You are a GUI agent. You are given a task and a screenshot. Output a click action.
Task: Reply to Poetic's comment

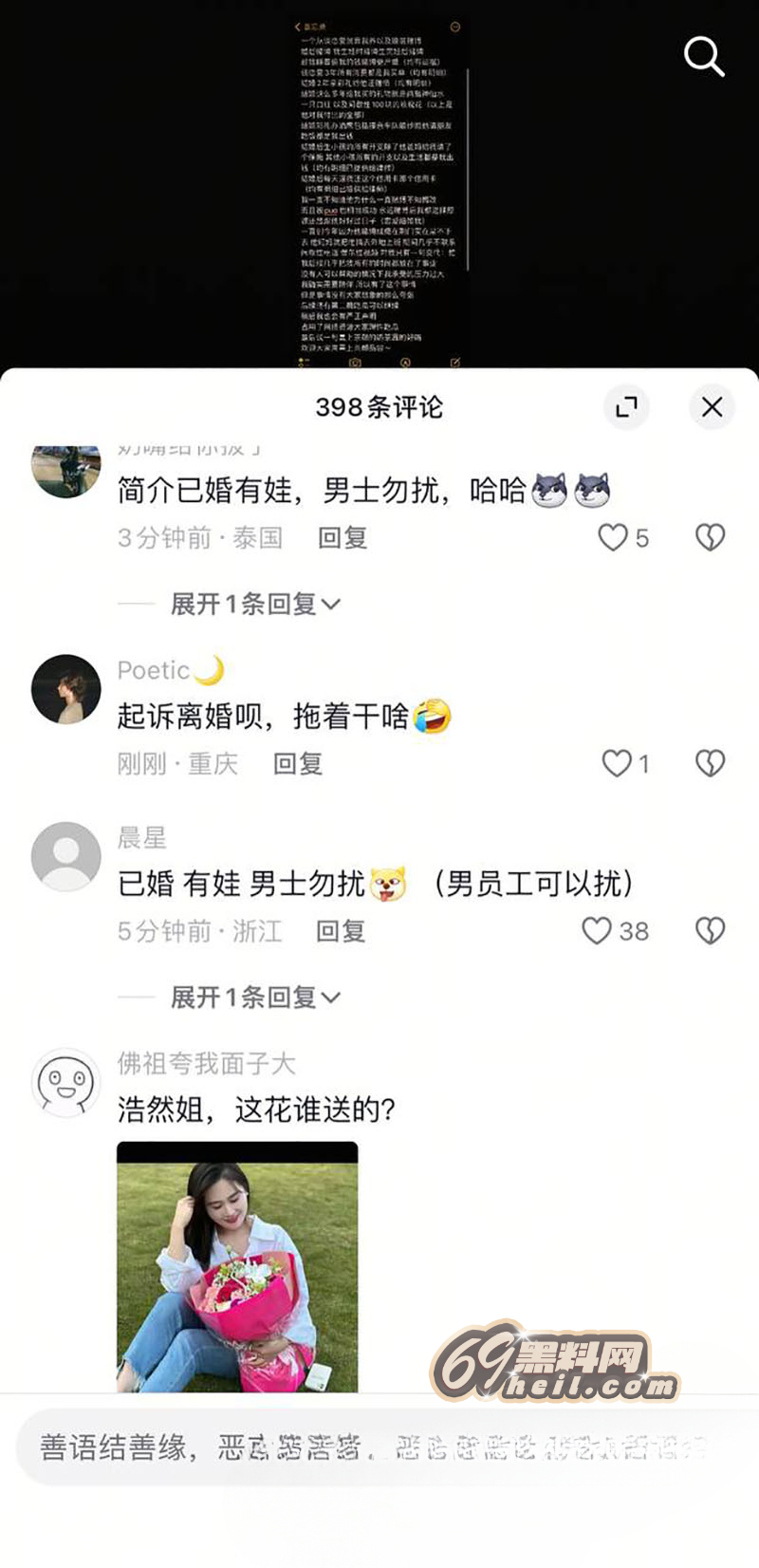[298, 764]
